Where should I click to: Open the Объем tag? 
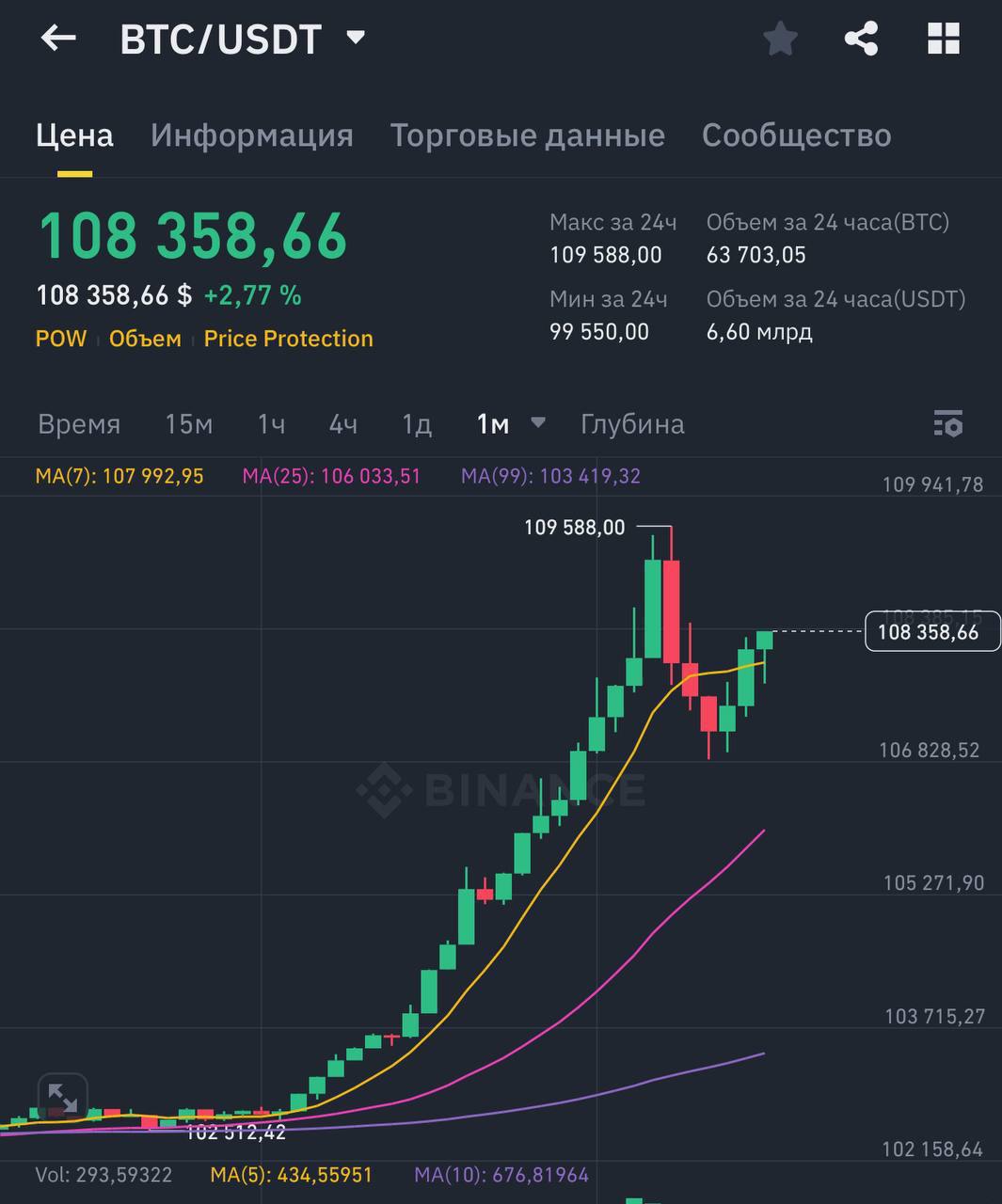[x=145, y=339]
